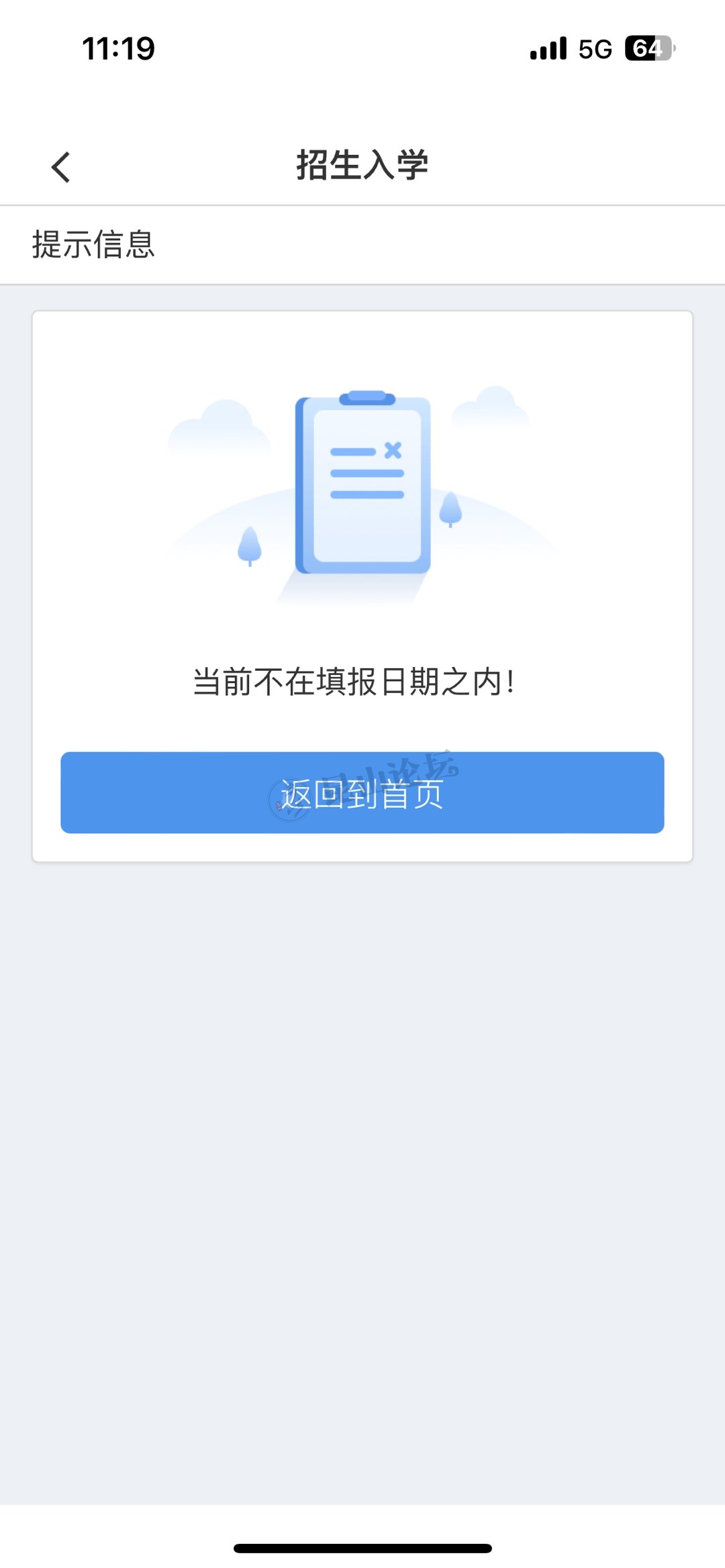Screen dimensions: 725x1568
Task: Go back using the top-left arrow
Action: click(61, 167)
